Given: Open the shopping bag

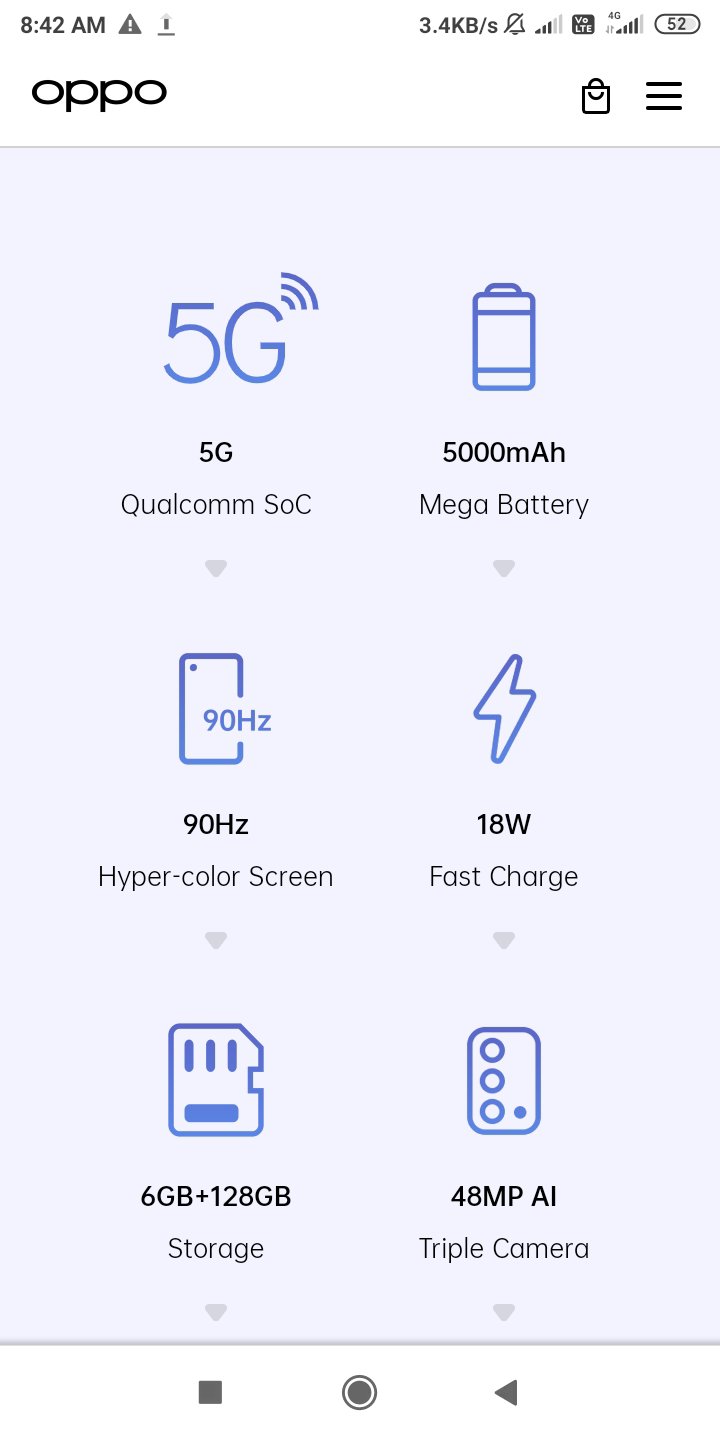Looking at the screenshot, I should point(596,96).
